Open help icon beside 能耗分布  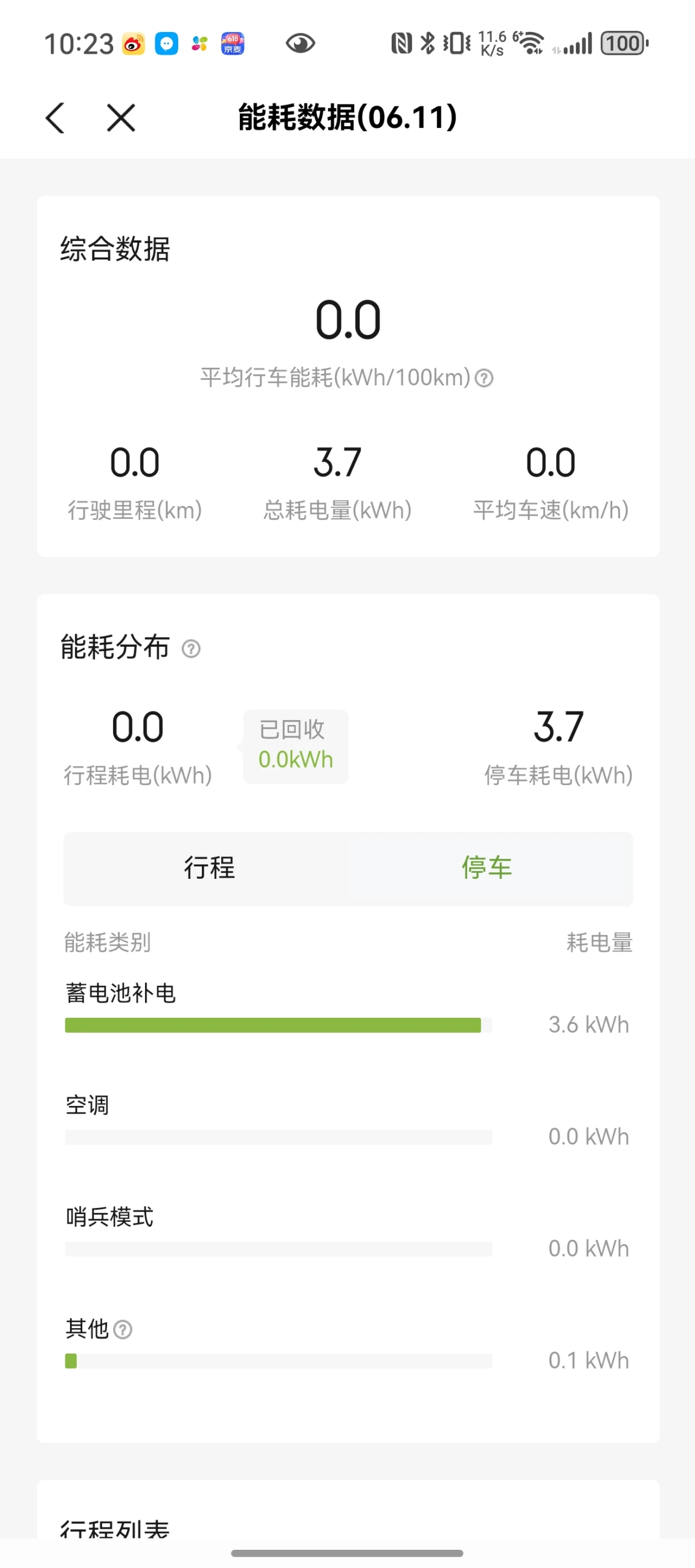pos(191,649)
